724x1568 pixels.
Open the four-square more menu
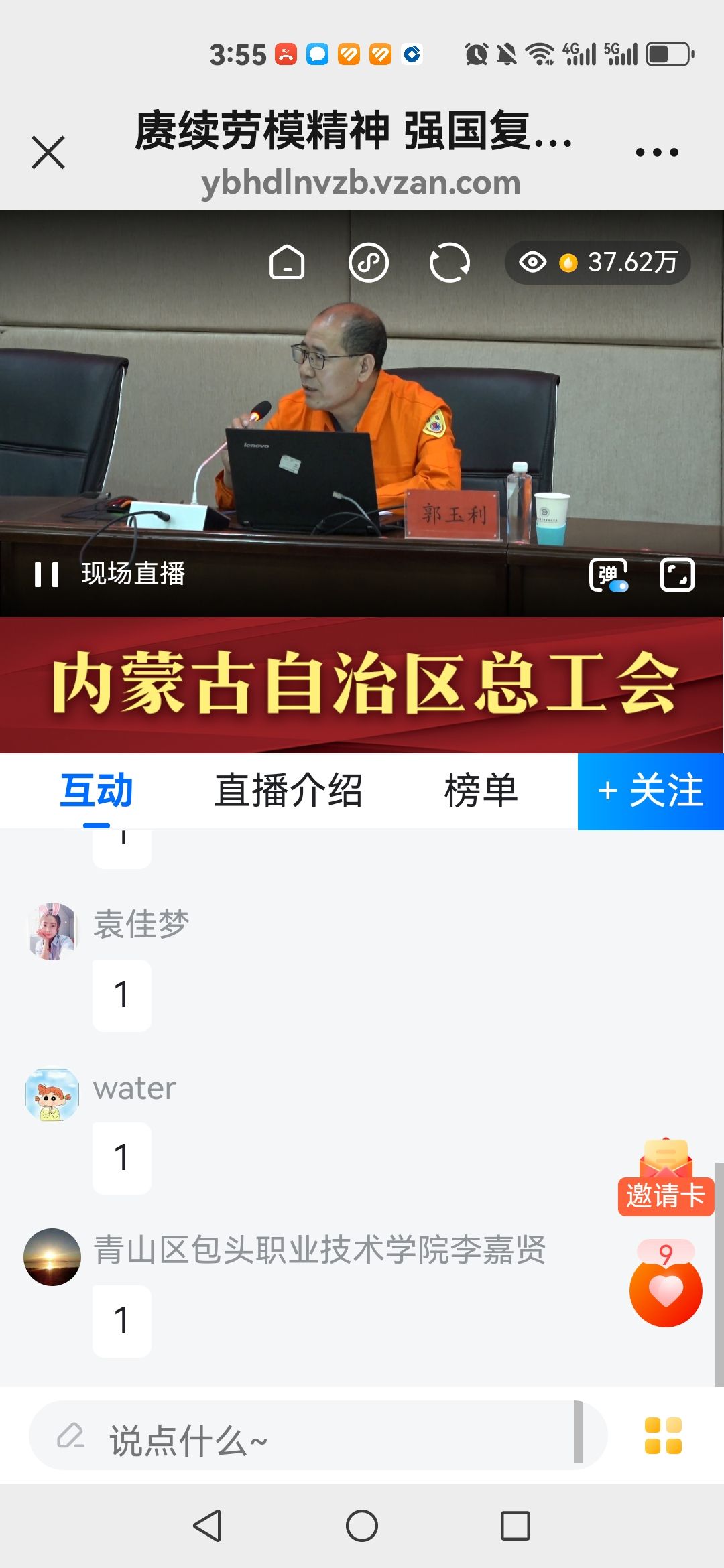tap(663, 1435)
